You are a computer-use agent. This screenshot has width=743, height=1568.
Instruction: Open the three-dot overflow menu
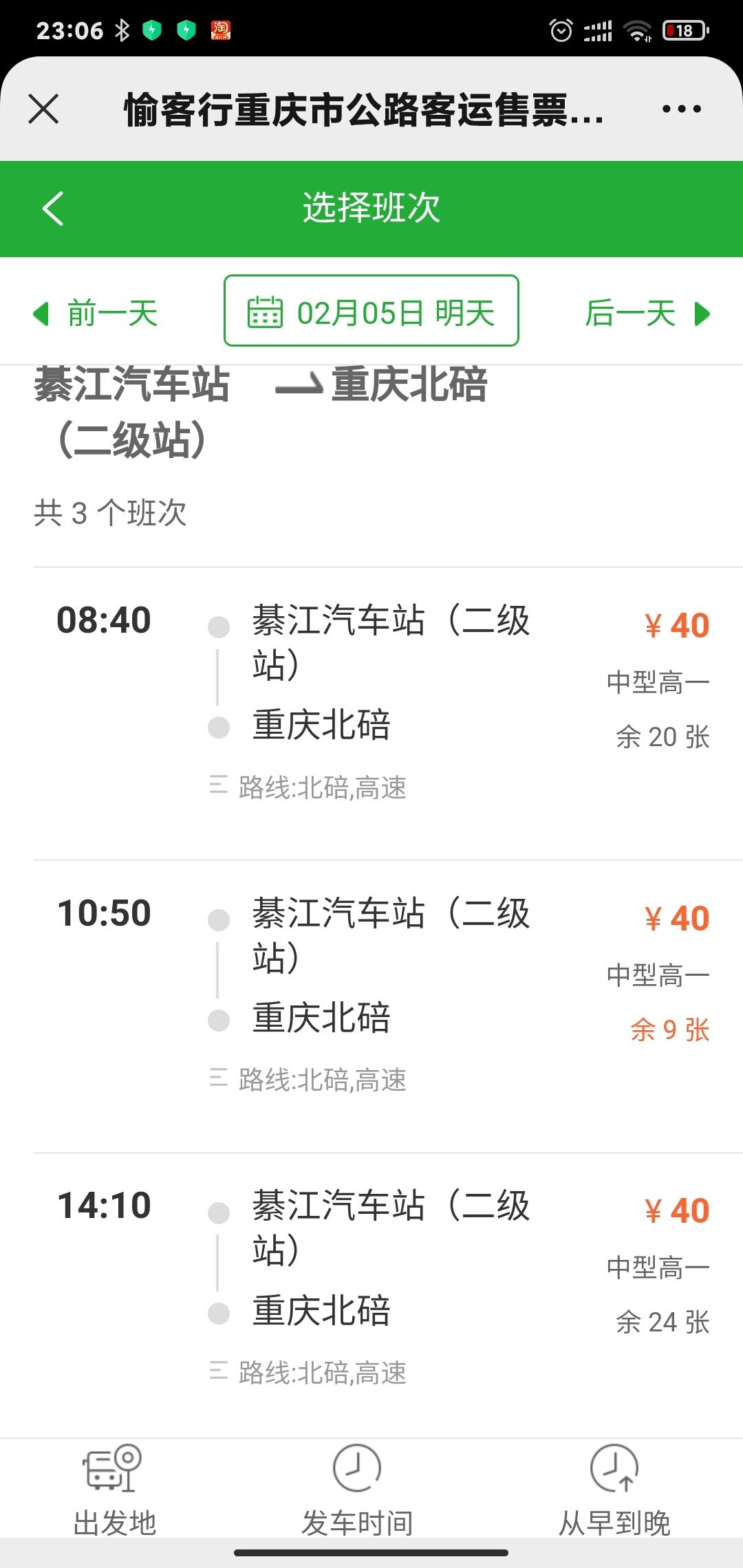[681, 109]
